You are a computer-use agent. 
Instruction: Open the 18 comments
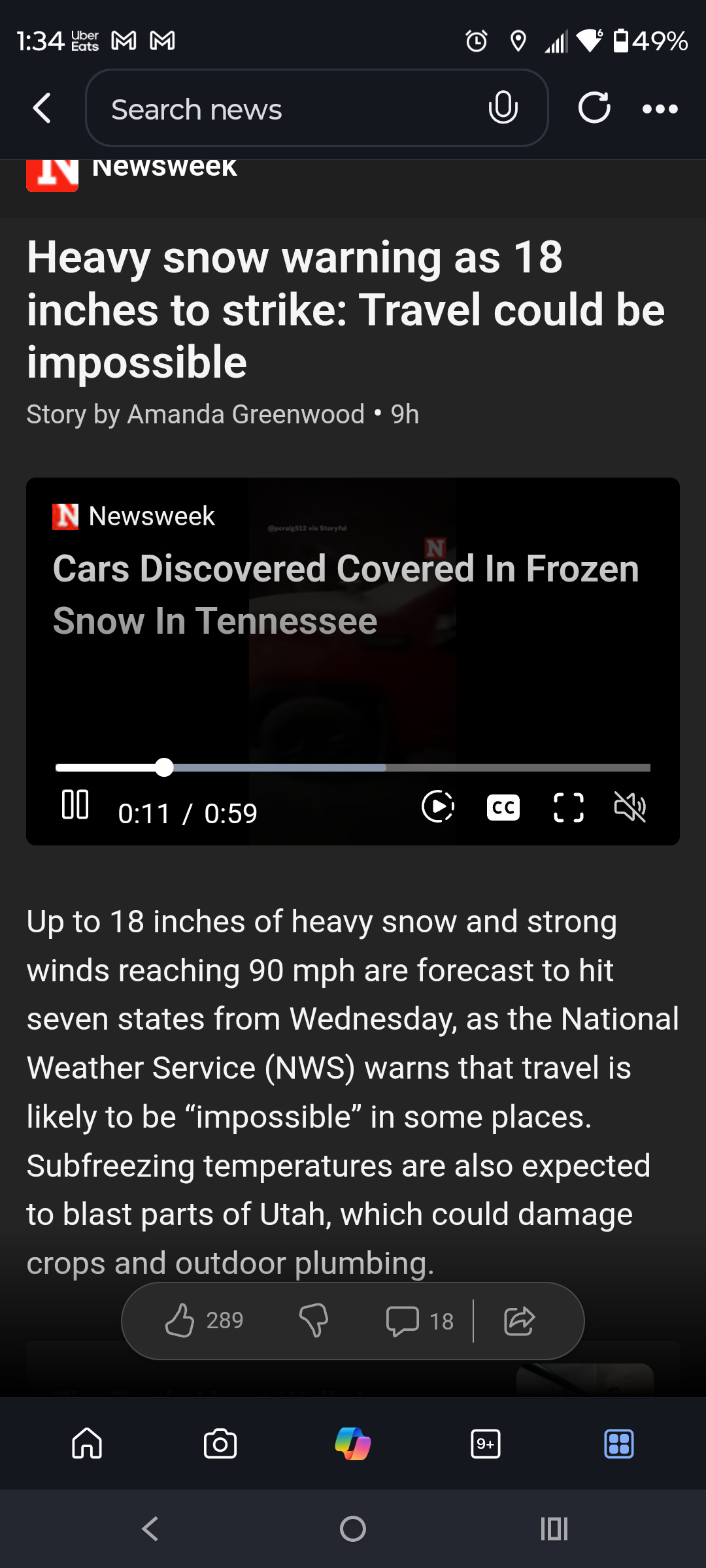(419, 1320)
